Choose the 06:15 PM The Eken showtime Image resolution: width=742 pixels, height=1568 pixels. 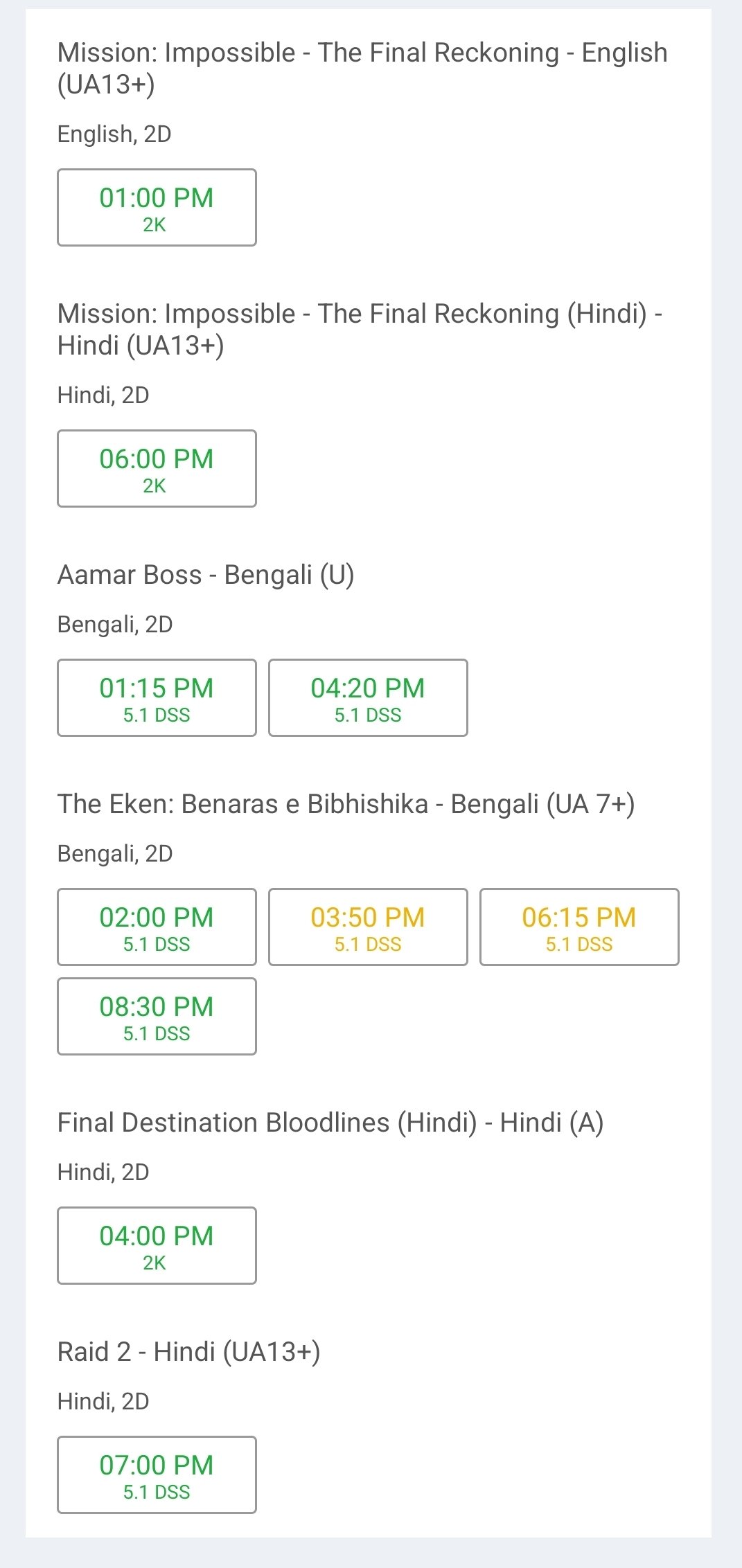(579, 927)
